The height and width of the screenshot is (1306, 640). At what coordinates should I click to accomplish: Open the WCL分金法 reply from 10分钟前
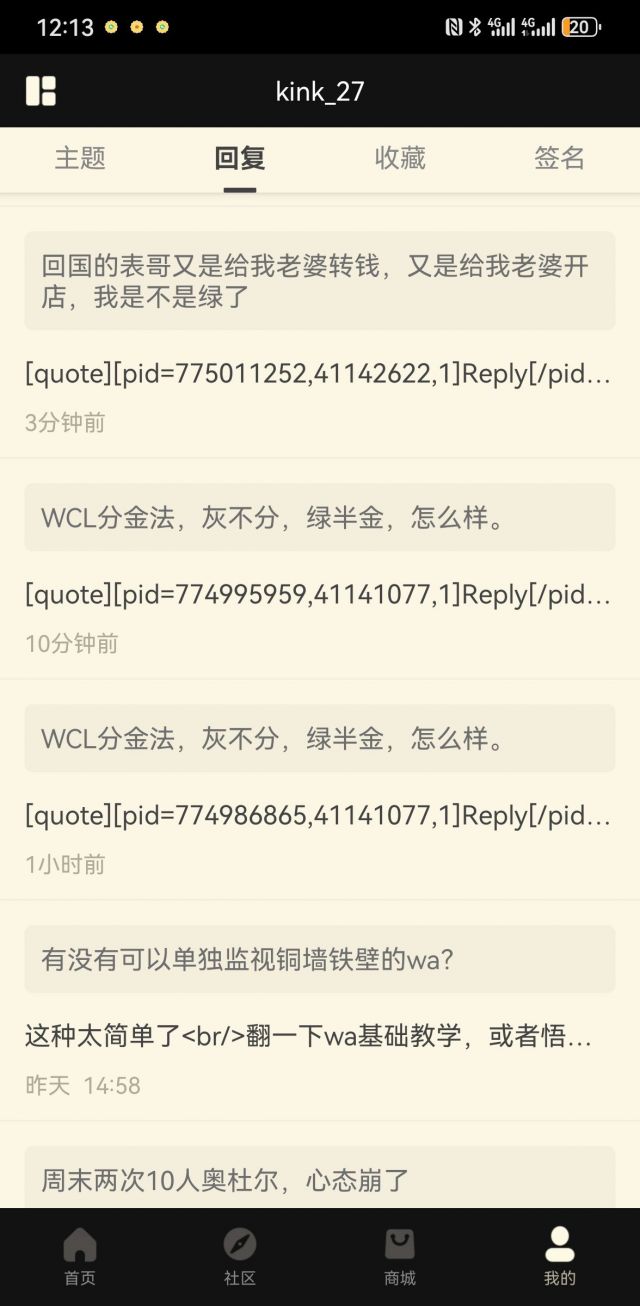click(x=320, y=594)
